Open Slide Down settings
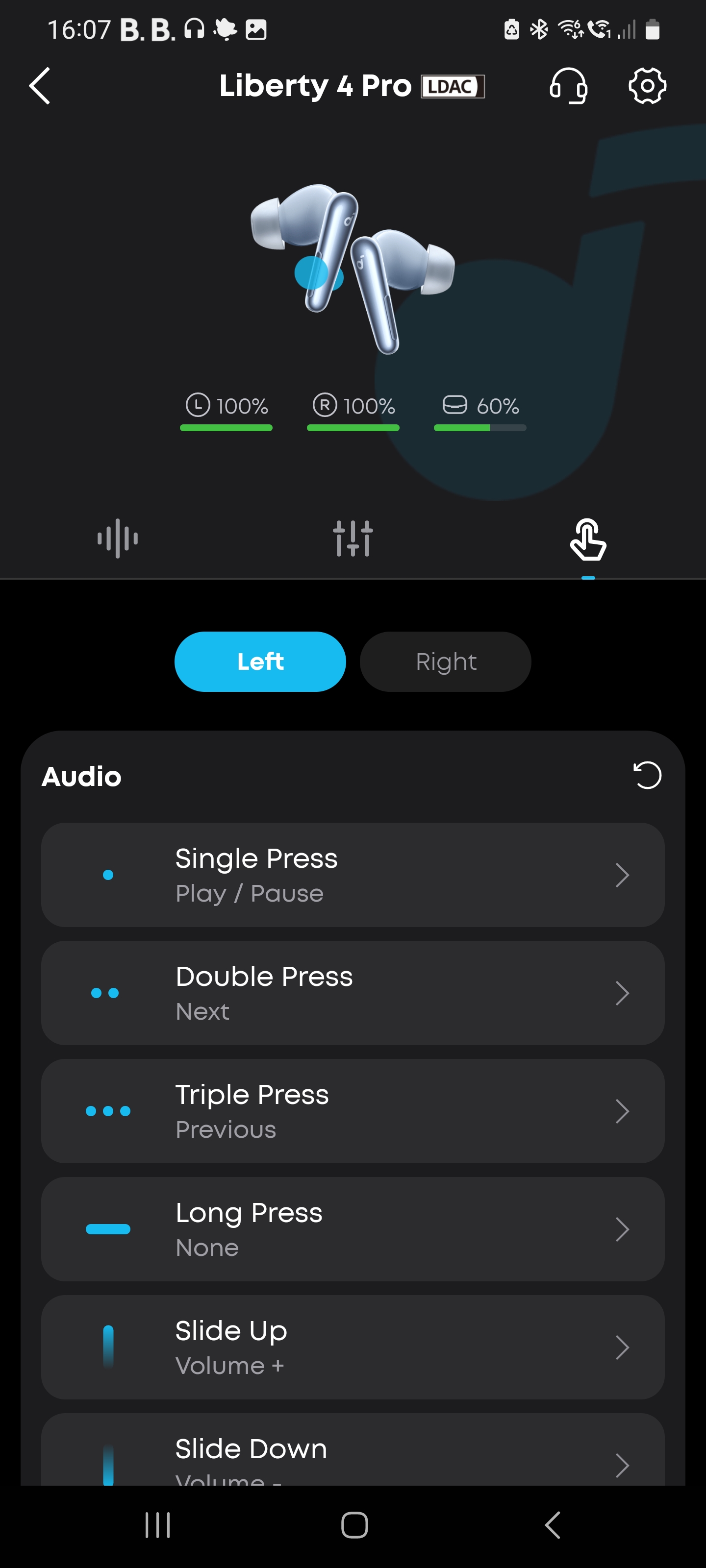 (353, 1455)
